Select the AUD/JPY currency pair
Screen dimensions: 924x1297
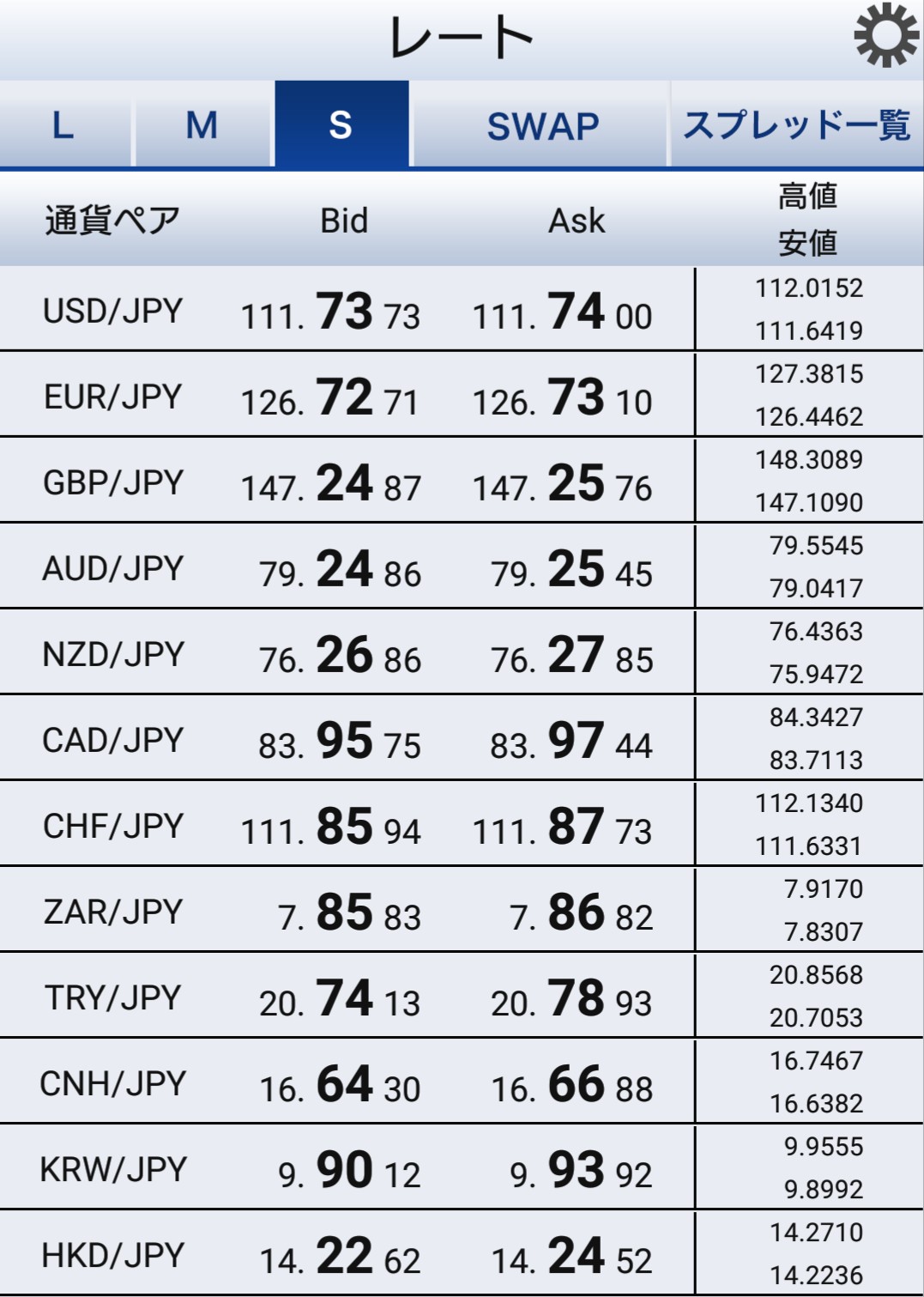(113, 567)
